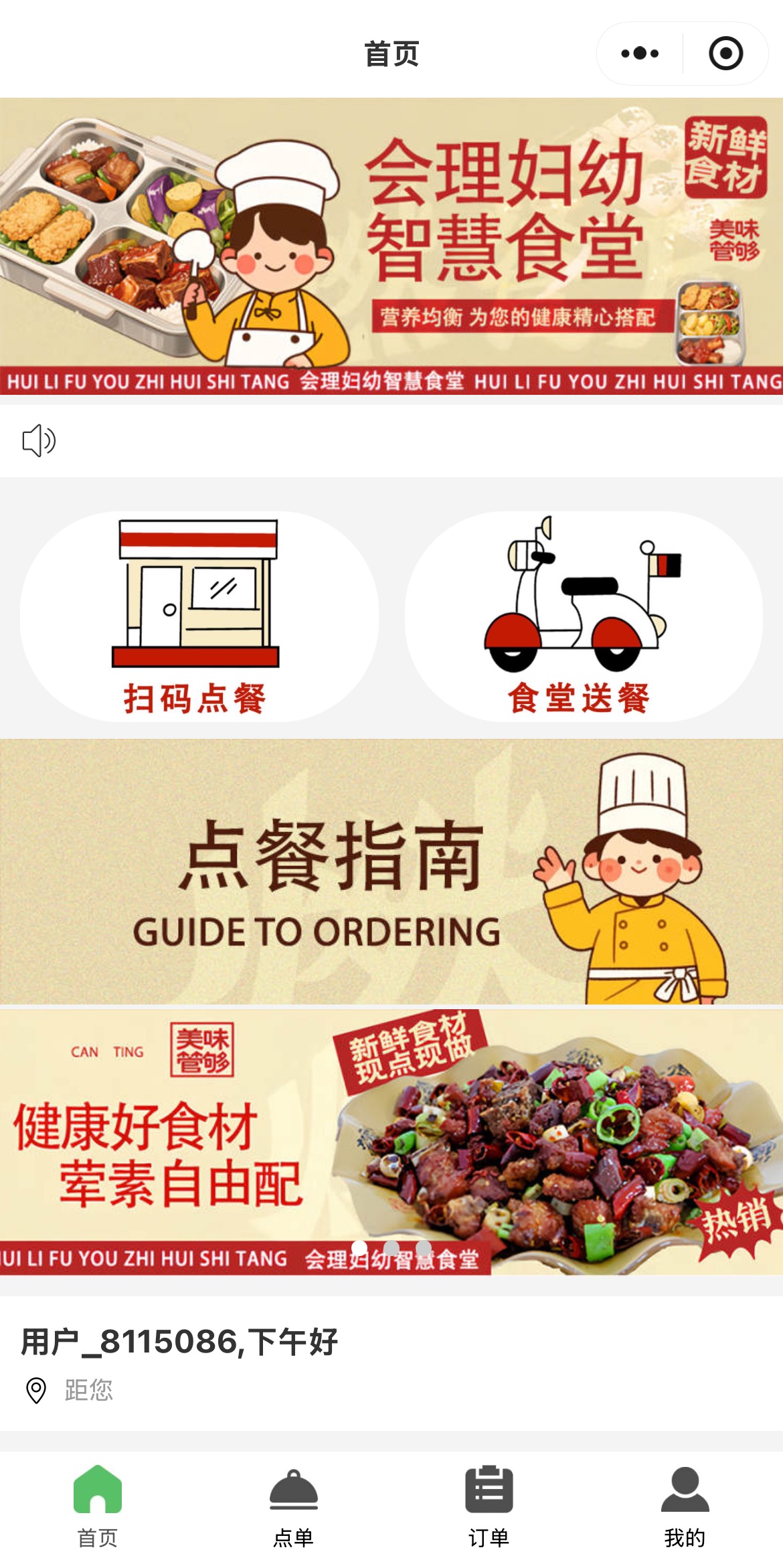Tap the speaker announcement icon
The height and width of the screenshot is (1568, 783).
point(39,440)
